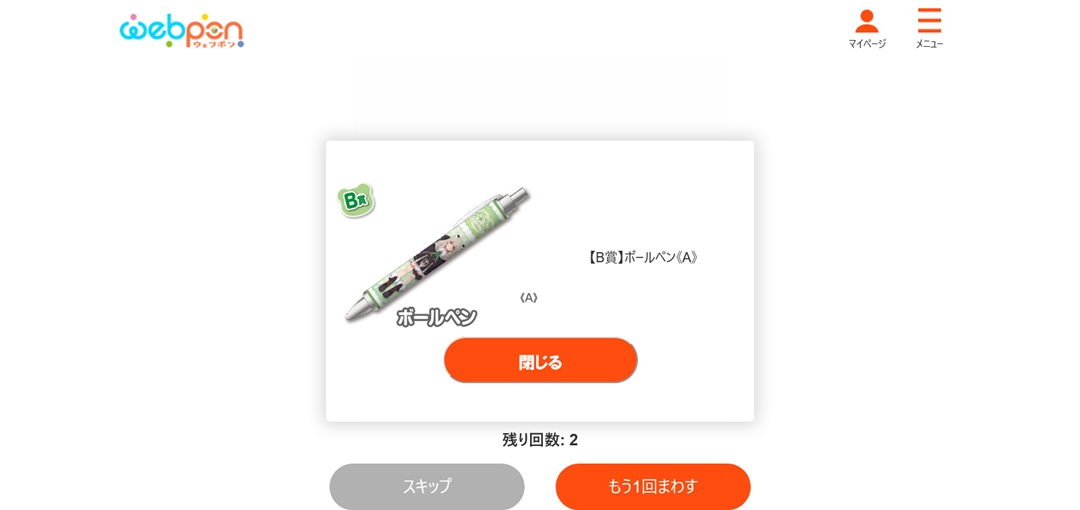
Task: Go to webpon home via logo
Action: (x=181, y=30)
